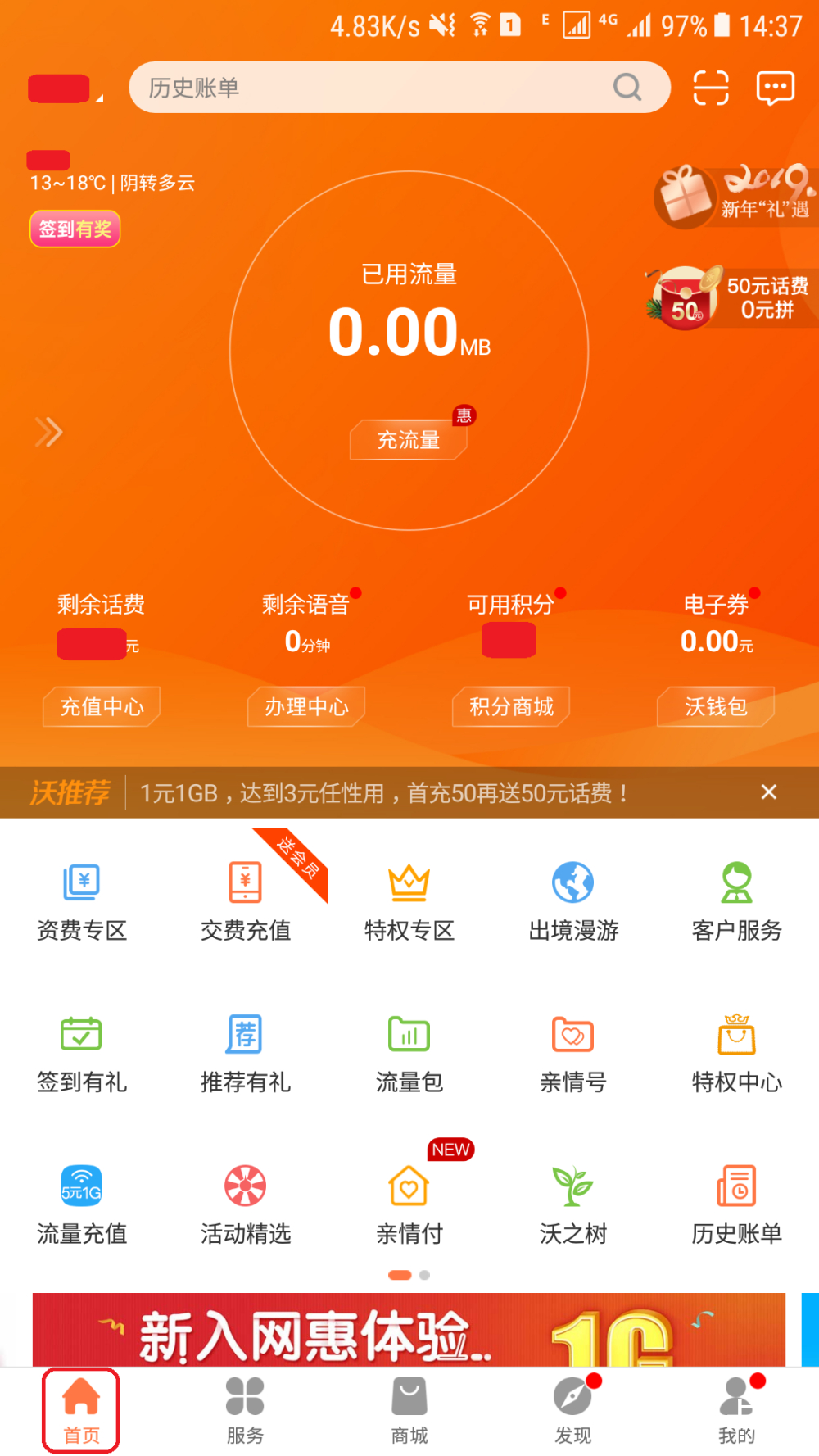Image resolution: width=819 pixels, height=1456 pixels.
Task: Open the QR code scanner icon
Action: [709, 87]
